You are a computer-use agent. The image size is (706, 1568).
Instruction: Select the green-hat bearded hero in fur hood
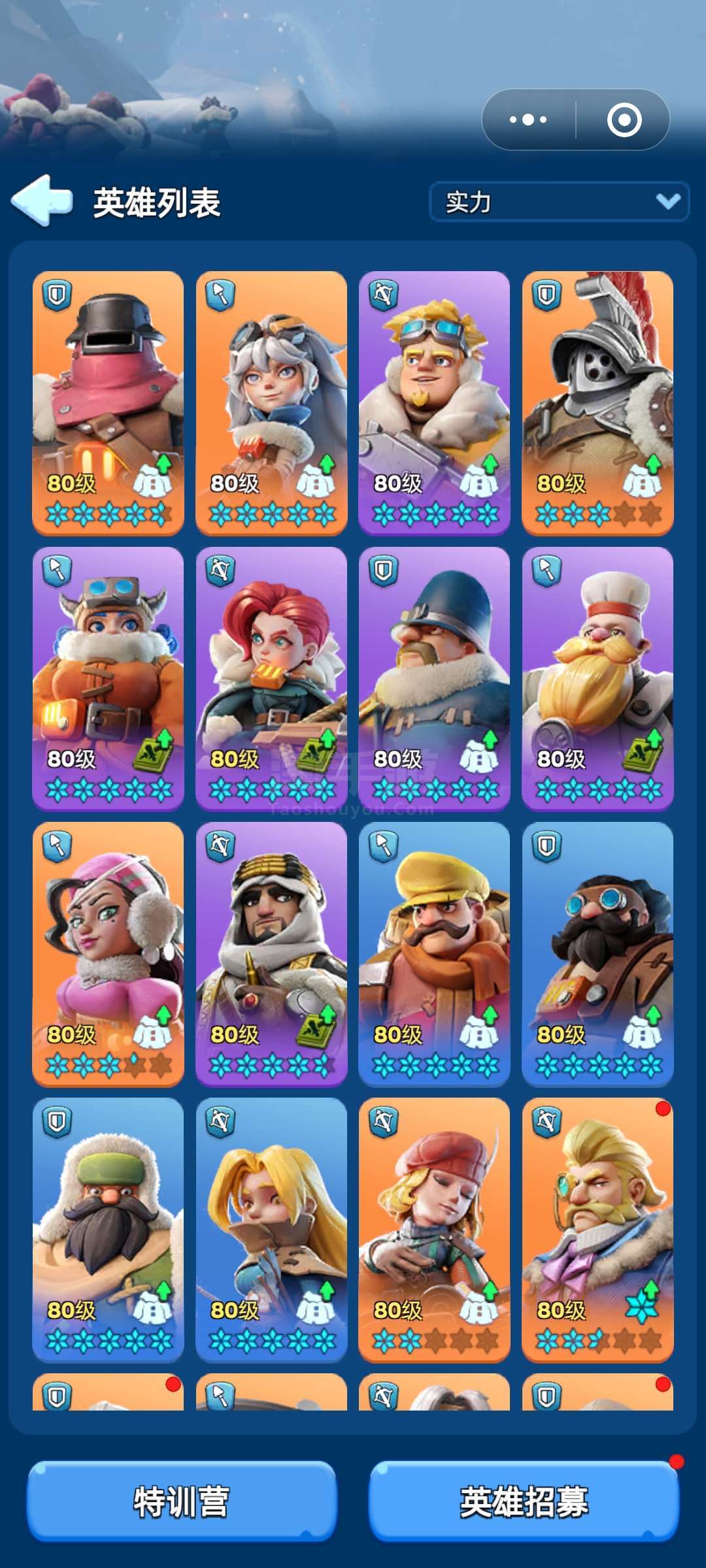point(108,1230)
